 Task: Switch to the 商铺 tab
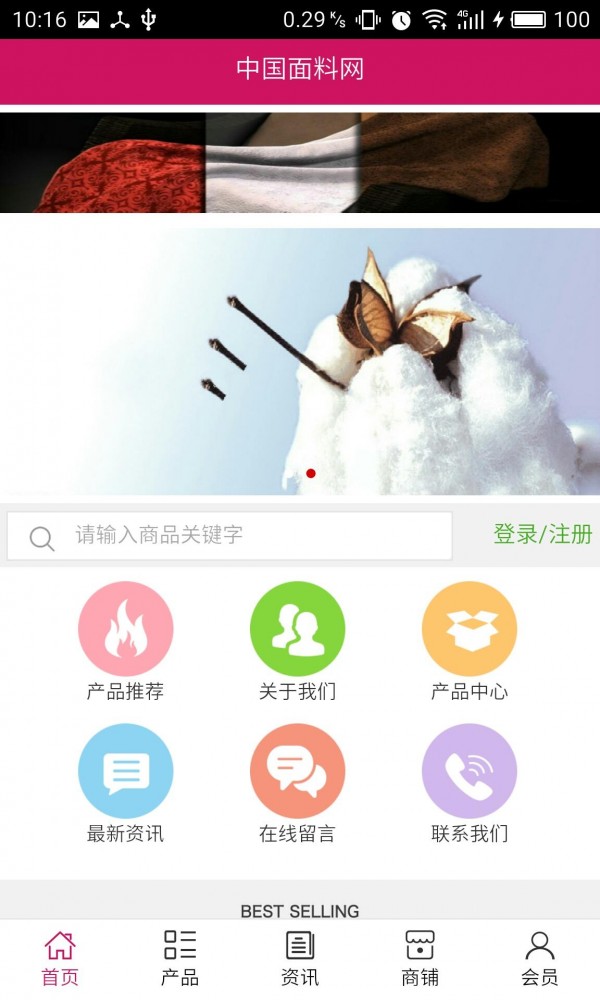point(420,959)
